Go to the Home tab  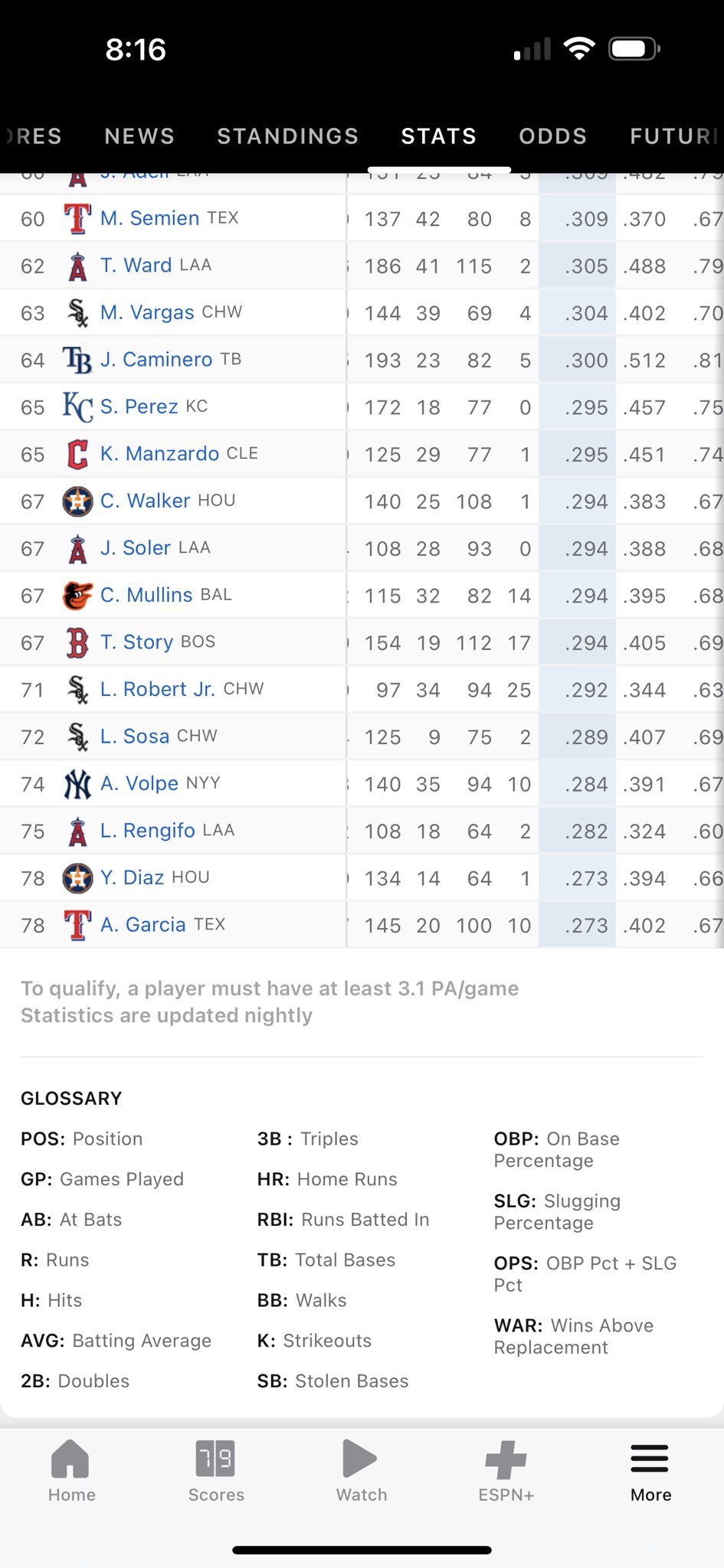[72, 1471]
